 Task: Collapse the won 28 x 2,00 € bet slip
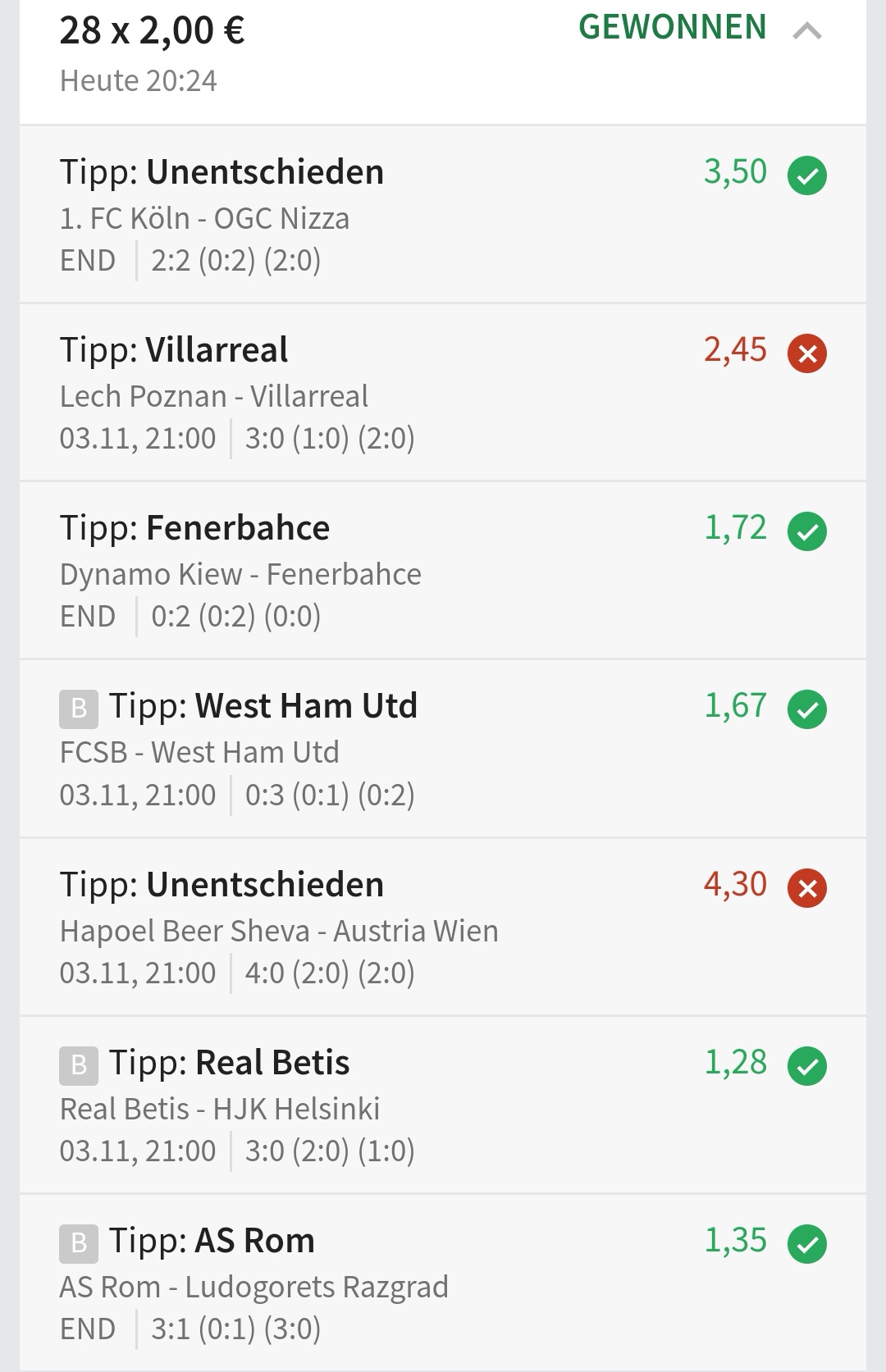[x=806, y=31]
